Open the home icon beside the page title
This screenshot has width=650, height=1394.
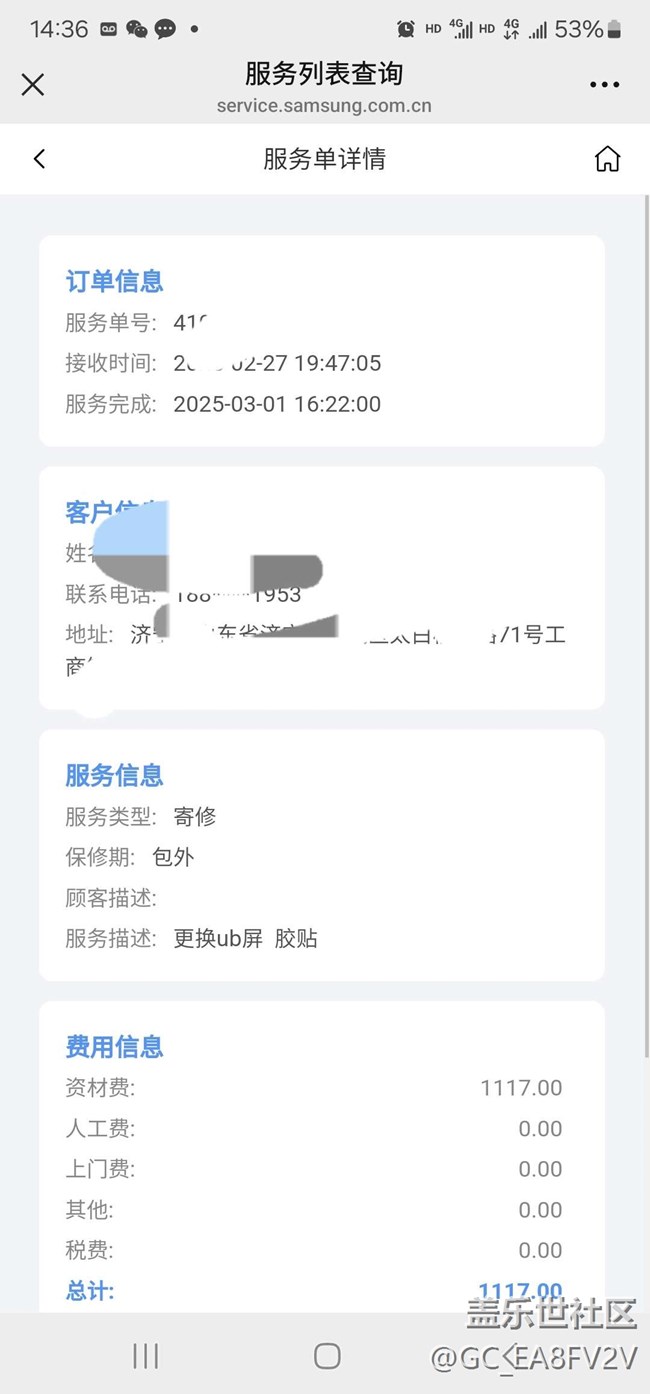coord(607,158)
